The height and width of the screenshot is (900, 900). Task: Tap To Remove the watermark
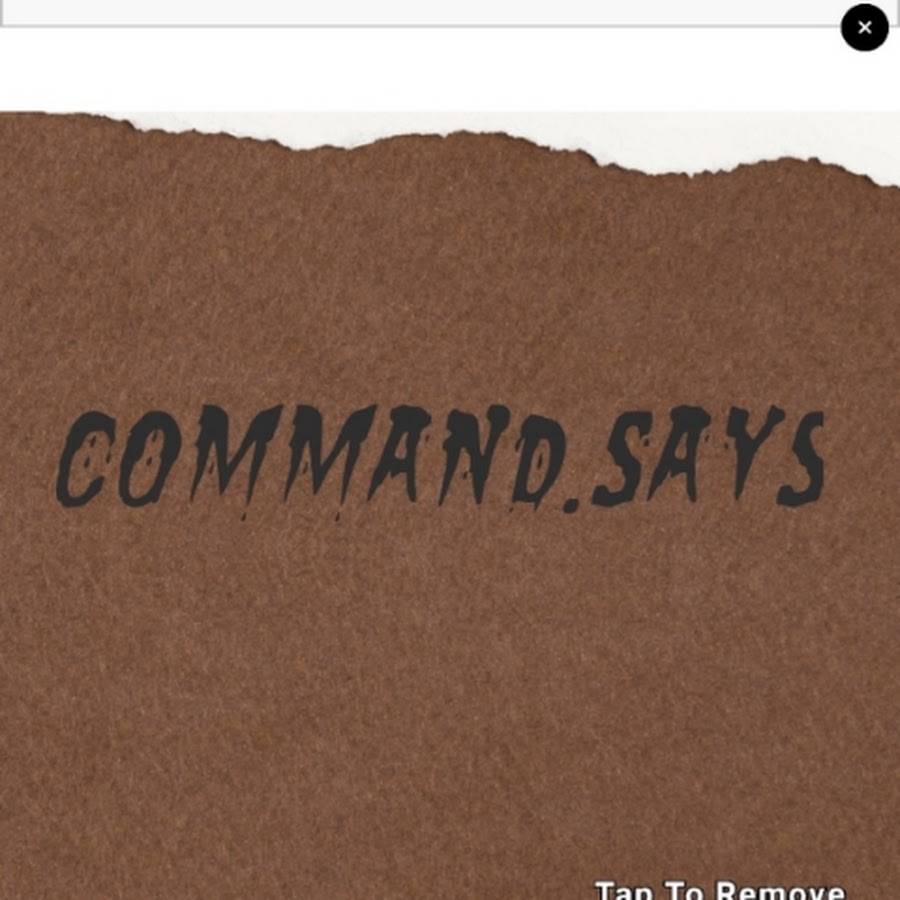pyautogui.click(x=720, y=889)
